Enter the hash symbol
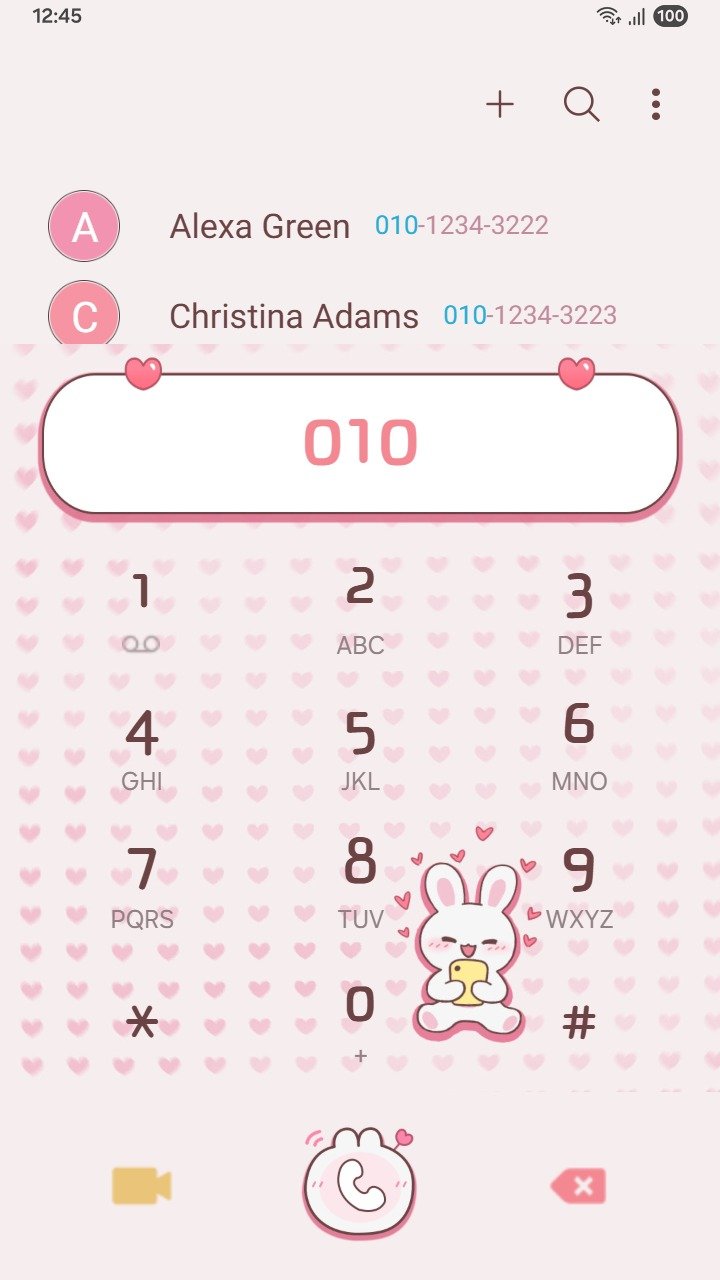 579,1022
